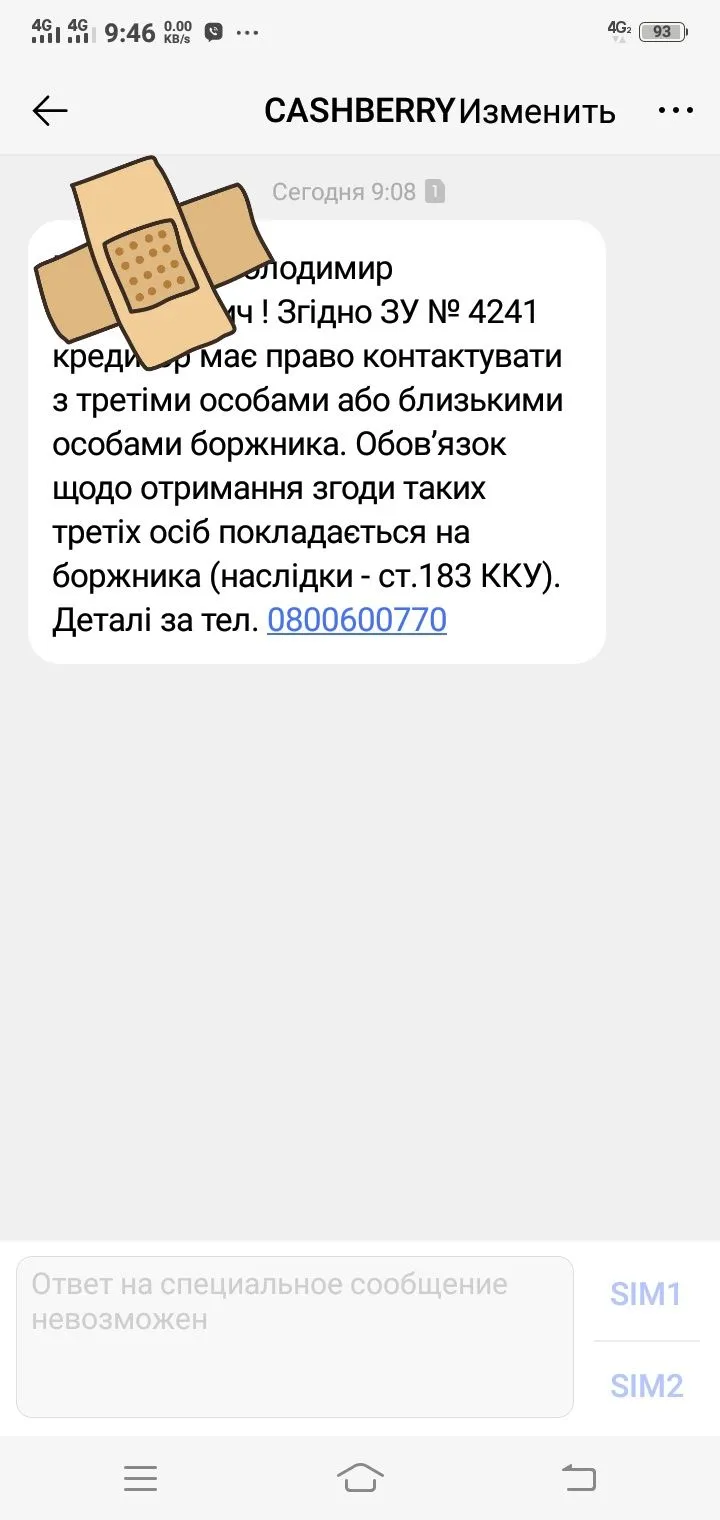Send using SIM2
720x1520 pixels.
[x=646, y=1386]
